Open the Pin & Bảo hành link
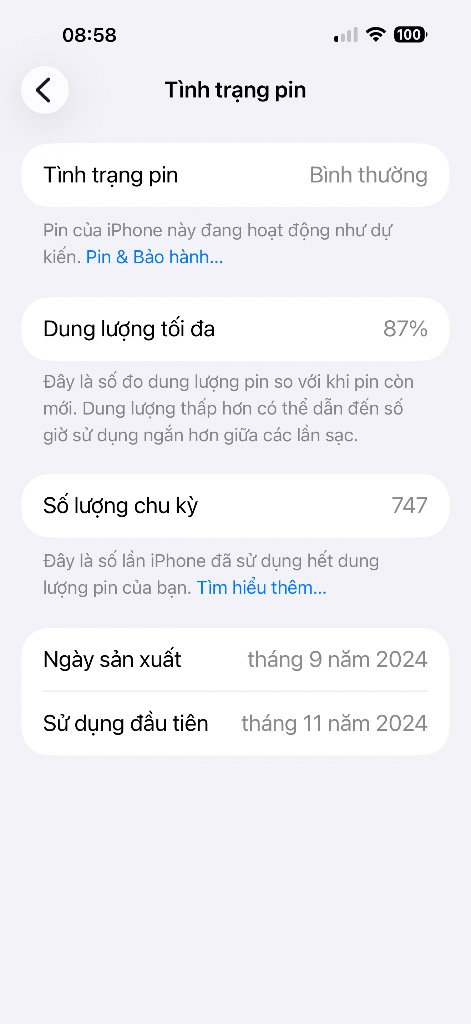The height and width of the screenshot is (1024, 471). pyautogui.click(x=154, y=257)
